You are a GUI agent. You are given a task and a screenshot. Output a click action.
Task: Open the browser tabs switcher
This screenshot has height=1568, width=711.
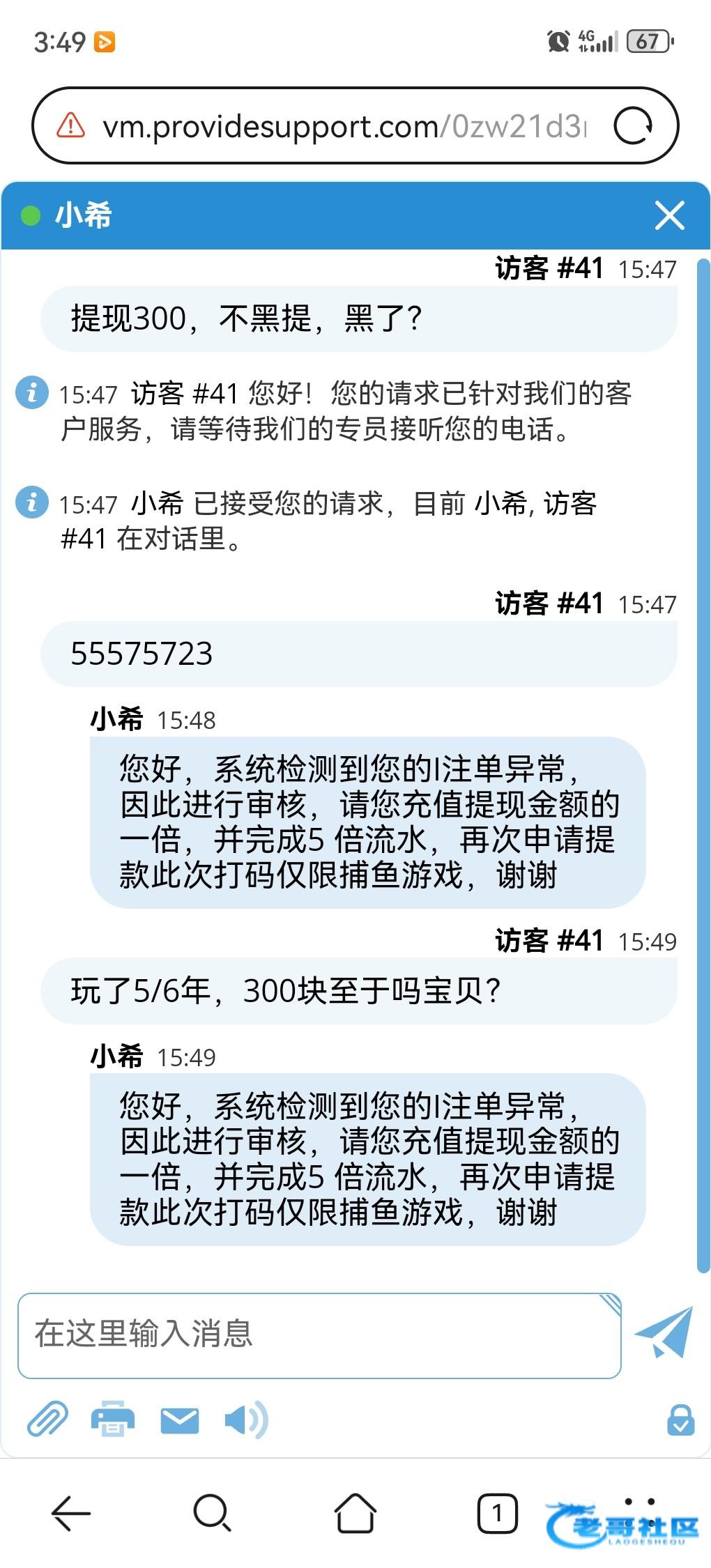pos(497,1513)
